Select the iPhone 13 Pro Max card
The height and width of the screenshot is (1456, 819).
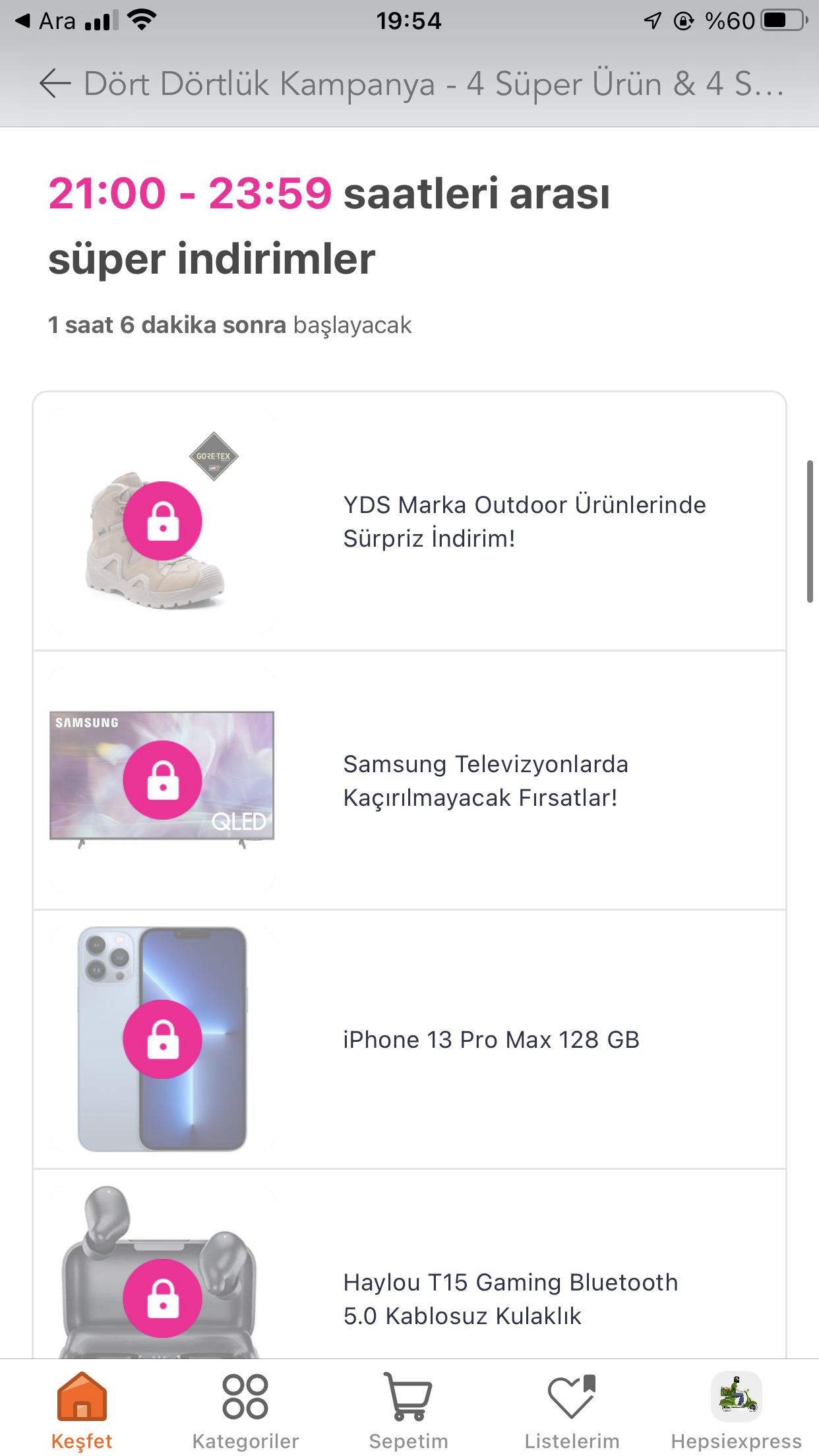(409, 1039)
